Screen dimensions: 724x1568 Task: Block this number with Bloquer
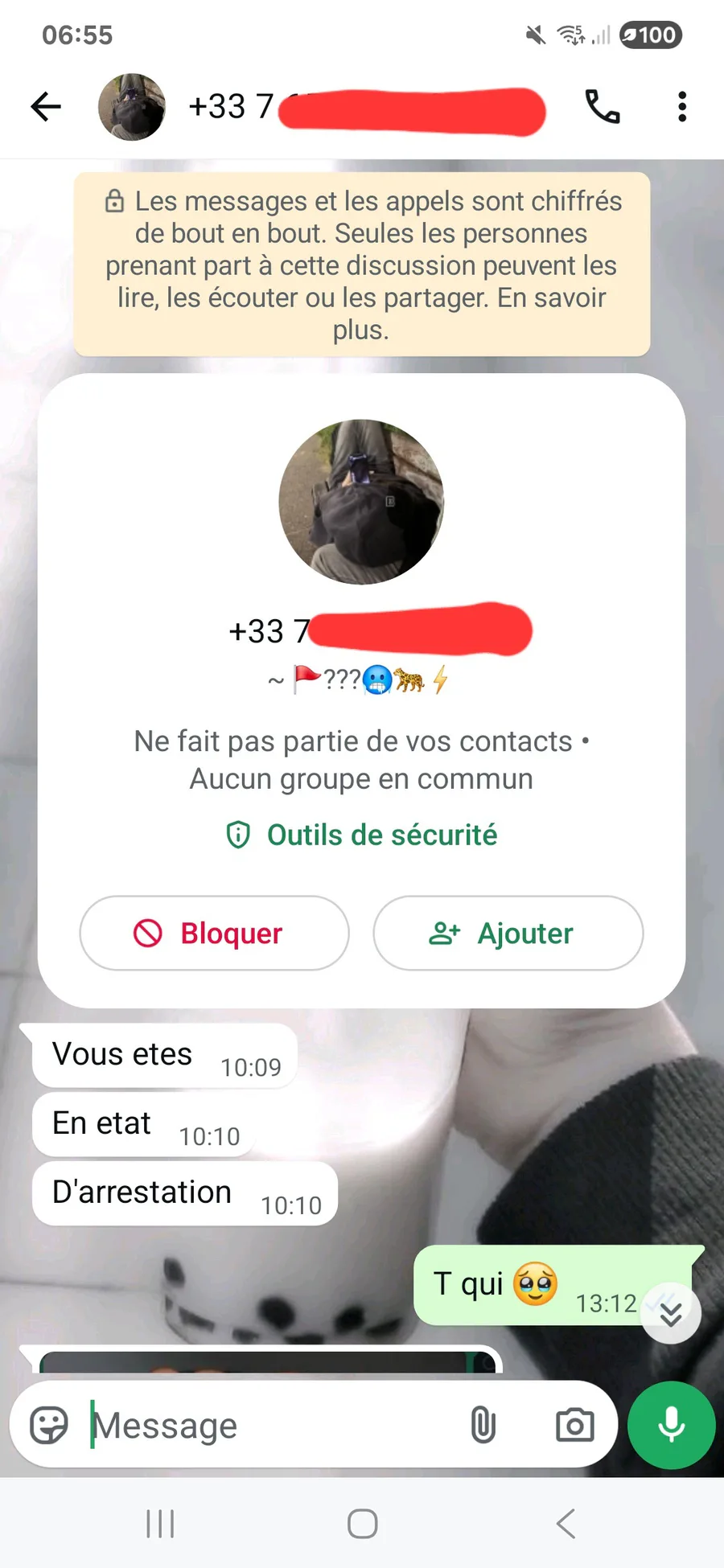click(214, 933)
